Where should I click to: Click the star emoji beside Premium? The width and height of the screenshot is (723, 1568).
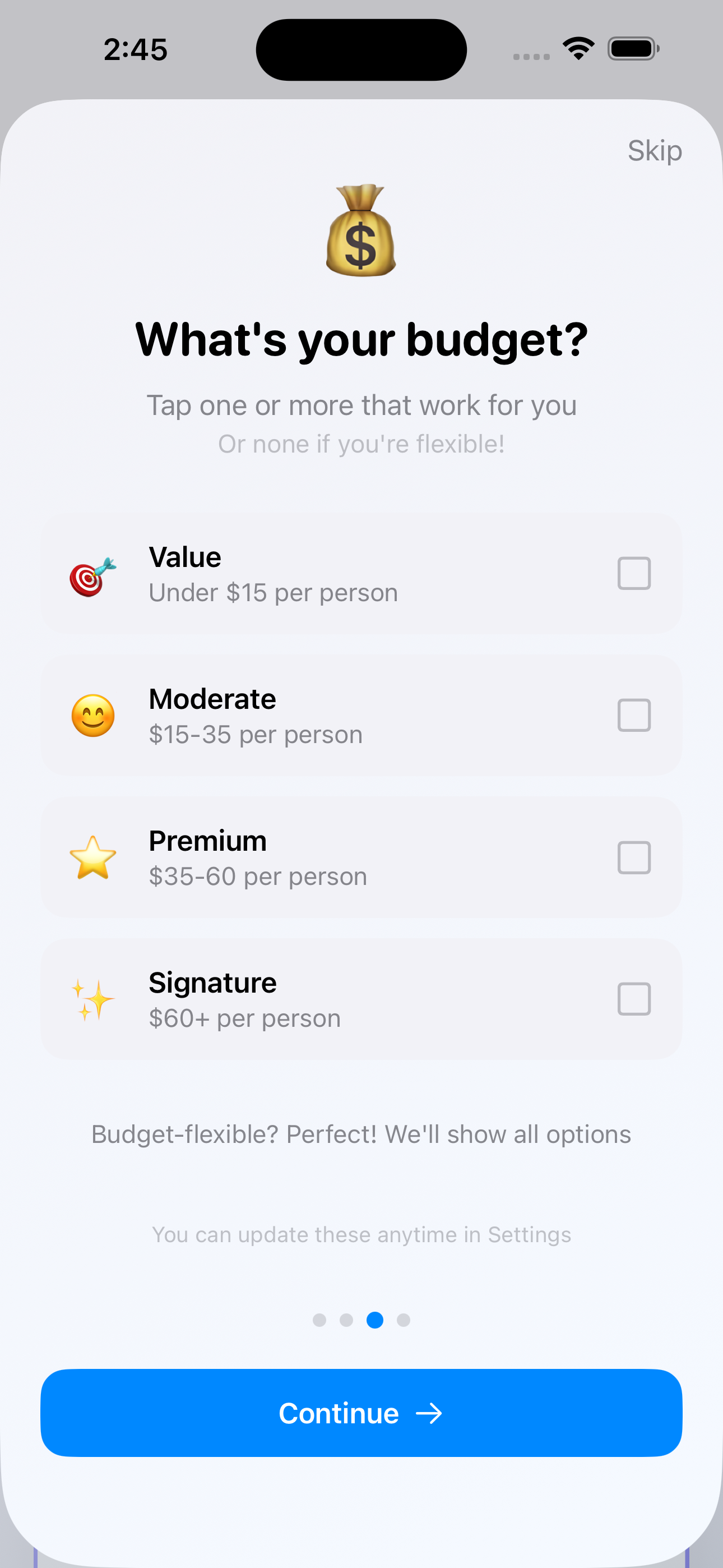coord(92,857)
